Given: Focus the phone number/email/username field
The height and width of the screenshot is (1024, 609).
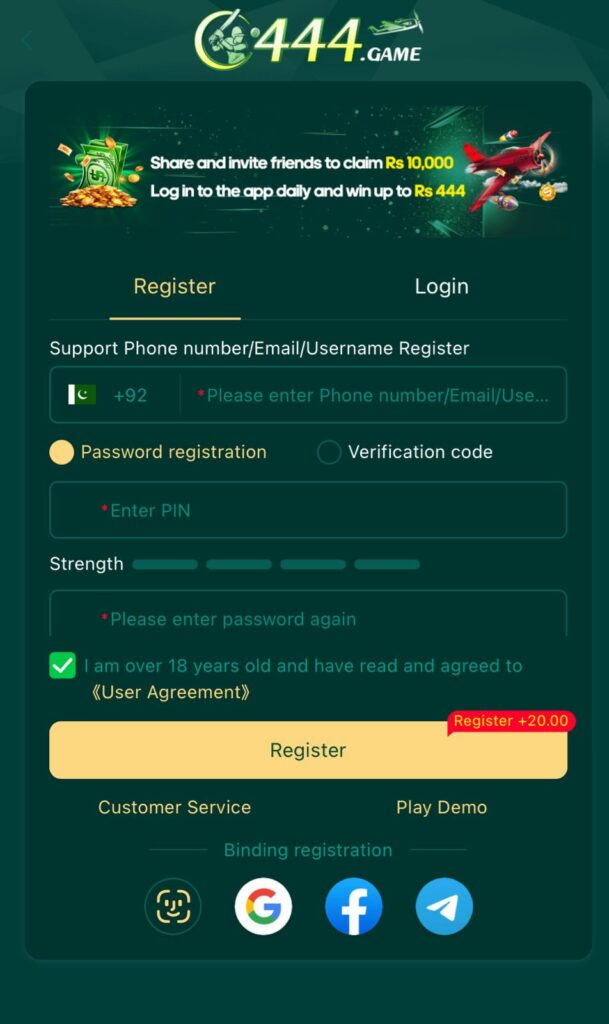Looking at the screenshot, I should point(376,395).
